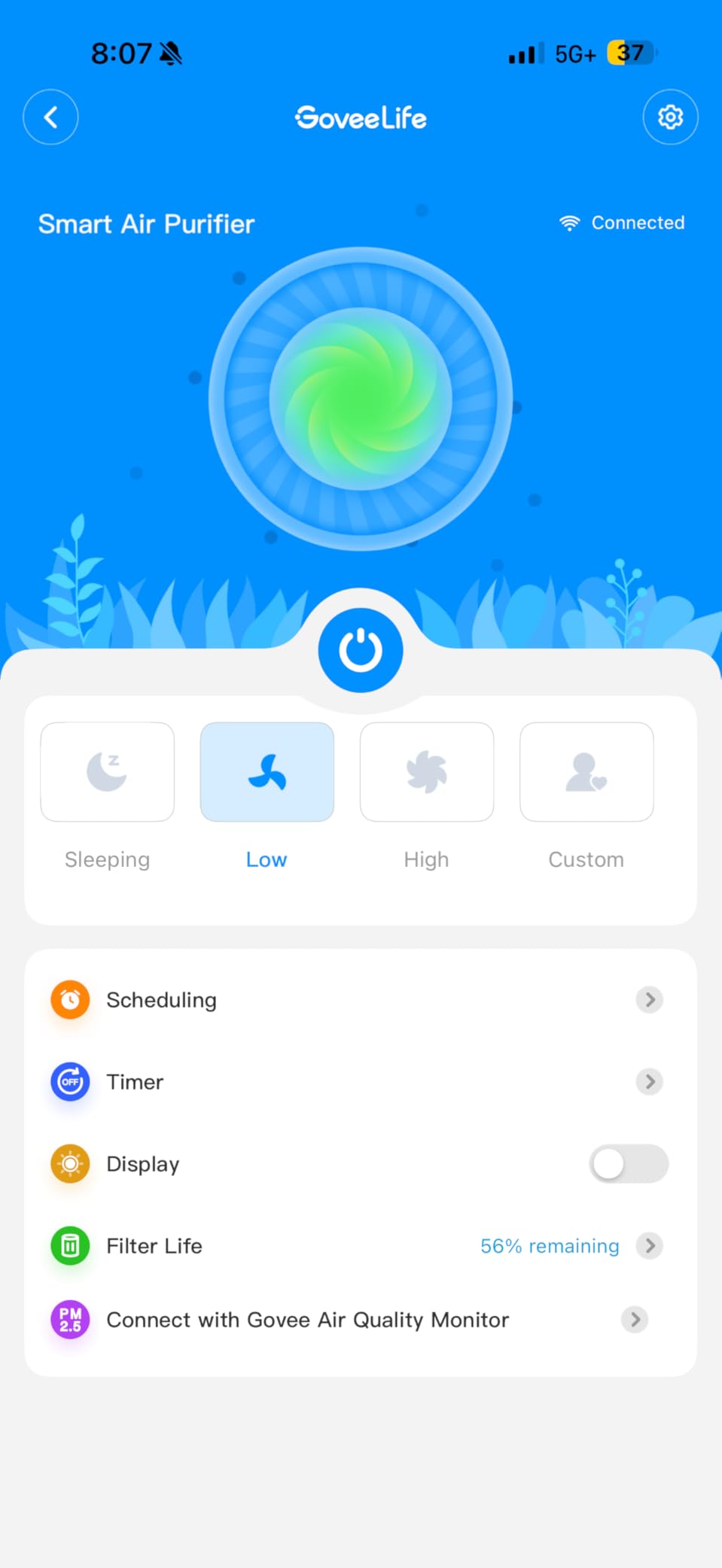Select Sleeping mode

click(107, 773)
